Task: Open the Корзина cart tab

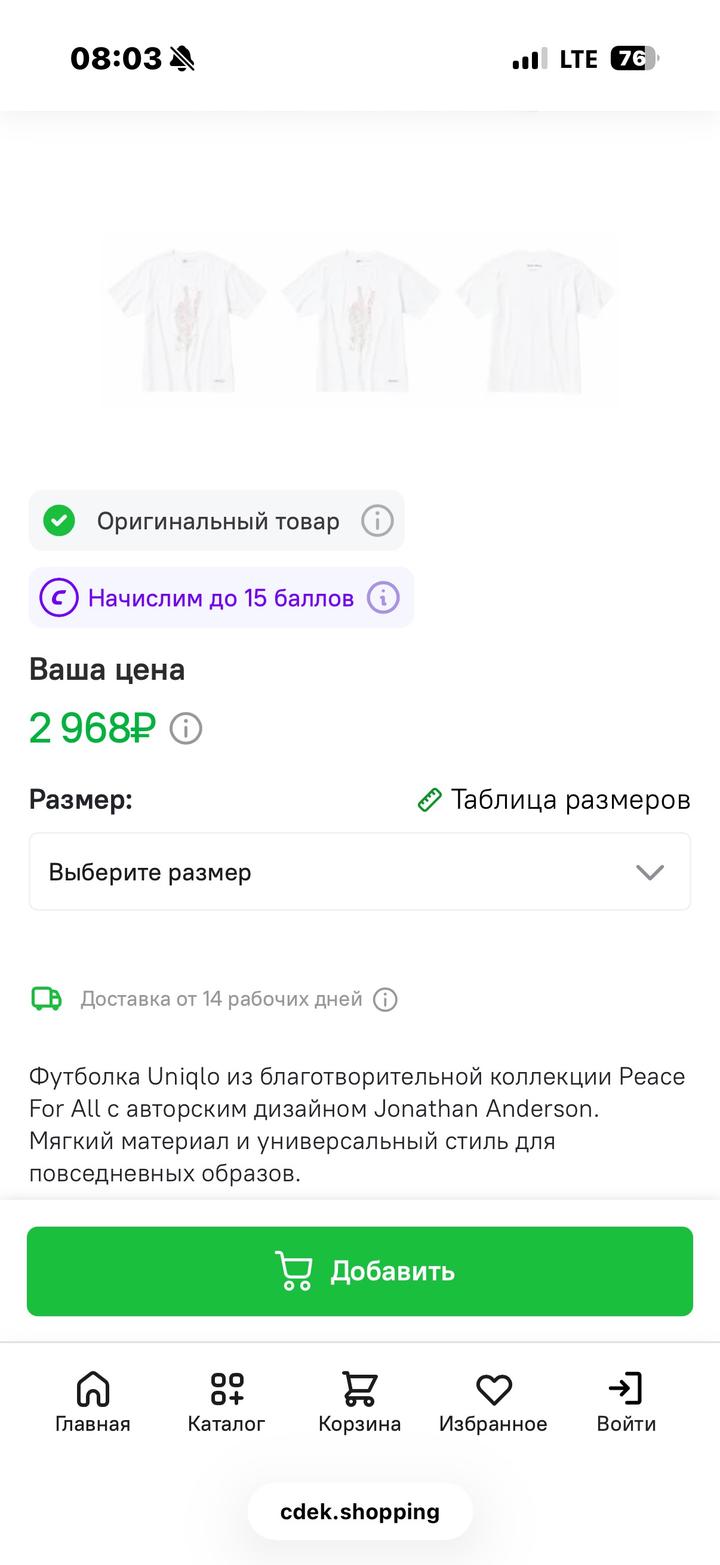Action: [x=360, y=1402]
